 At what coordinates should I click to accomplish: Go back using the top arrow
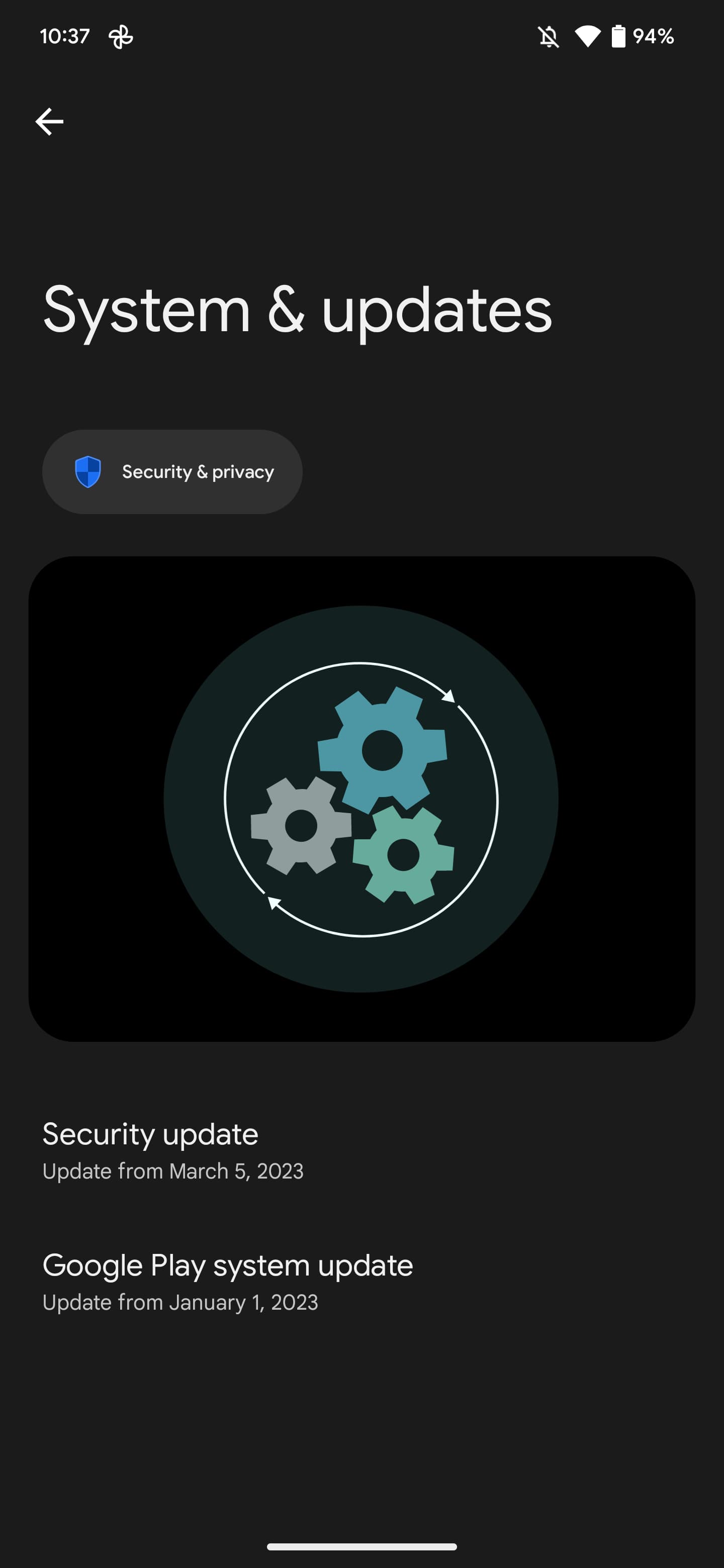point(49,122)
